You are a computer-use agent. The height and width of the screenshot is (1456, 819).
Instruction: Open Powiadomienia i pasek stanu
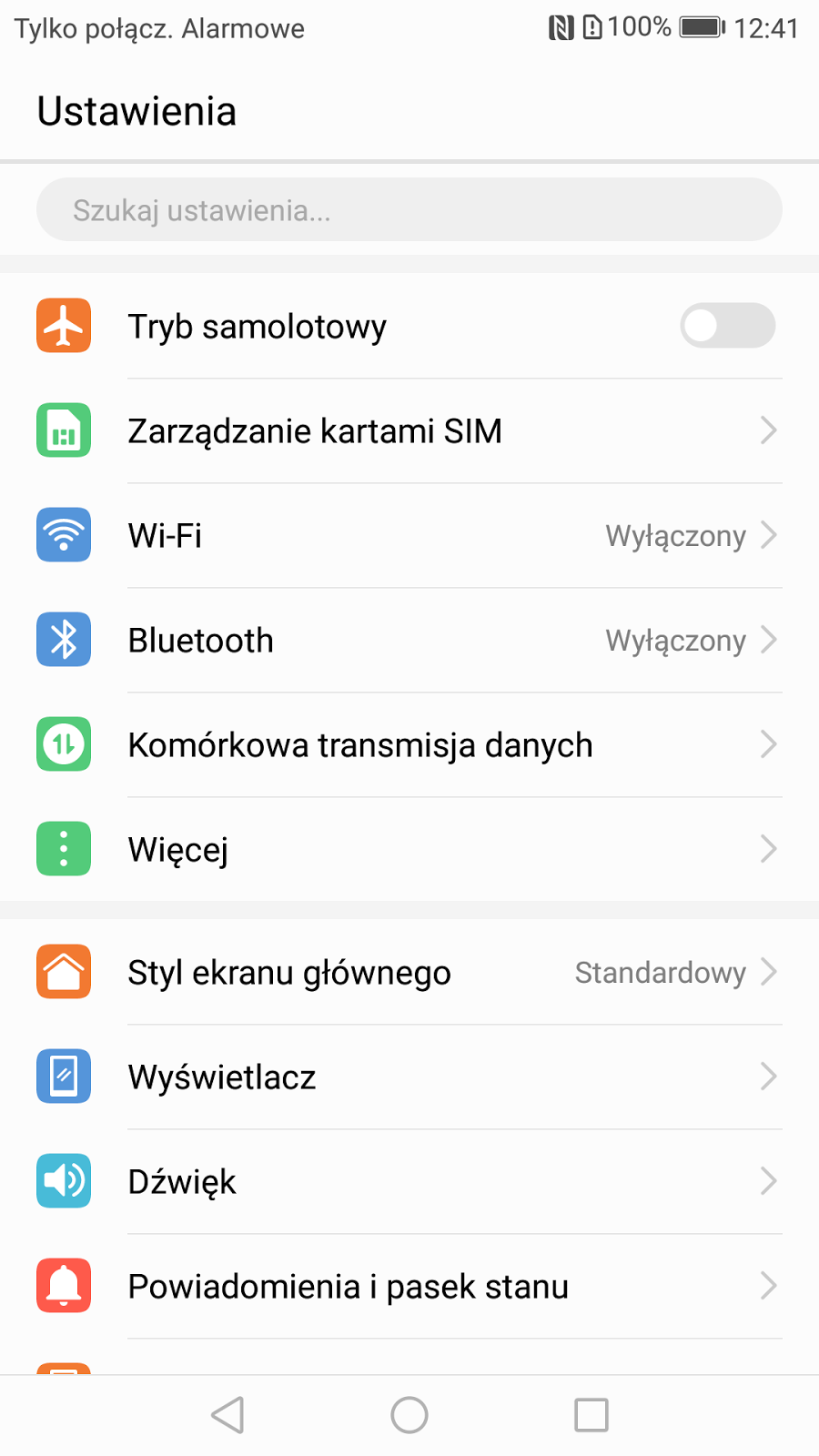tap(409, 1287)
